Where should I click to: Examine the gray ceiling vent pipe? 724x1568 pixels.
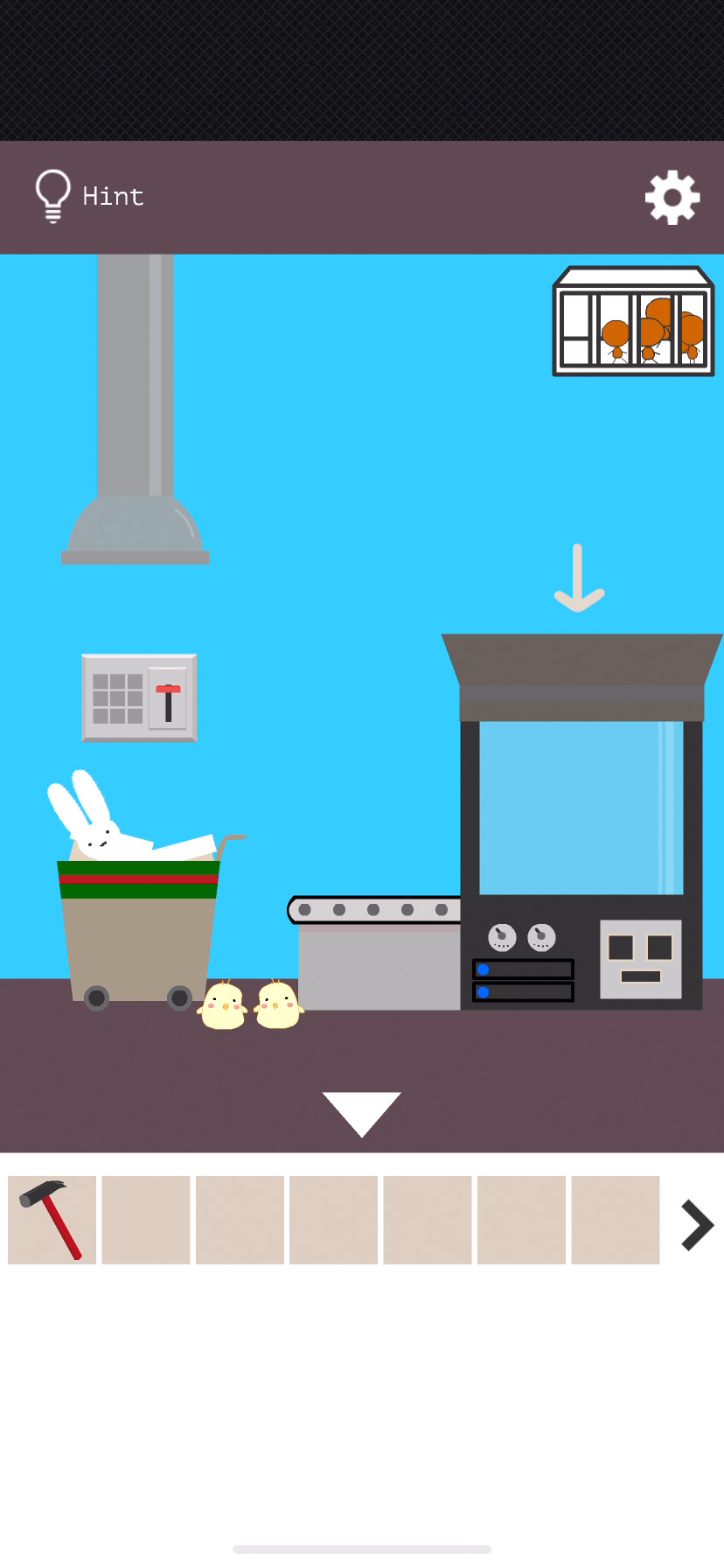click(136, 411)
